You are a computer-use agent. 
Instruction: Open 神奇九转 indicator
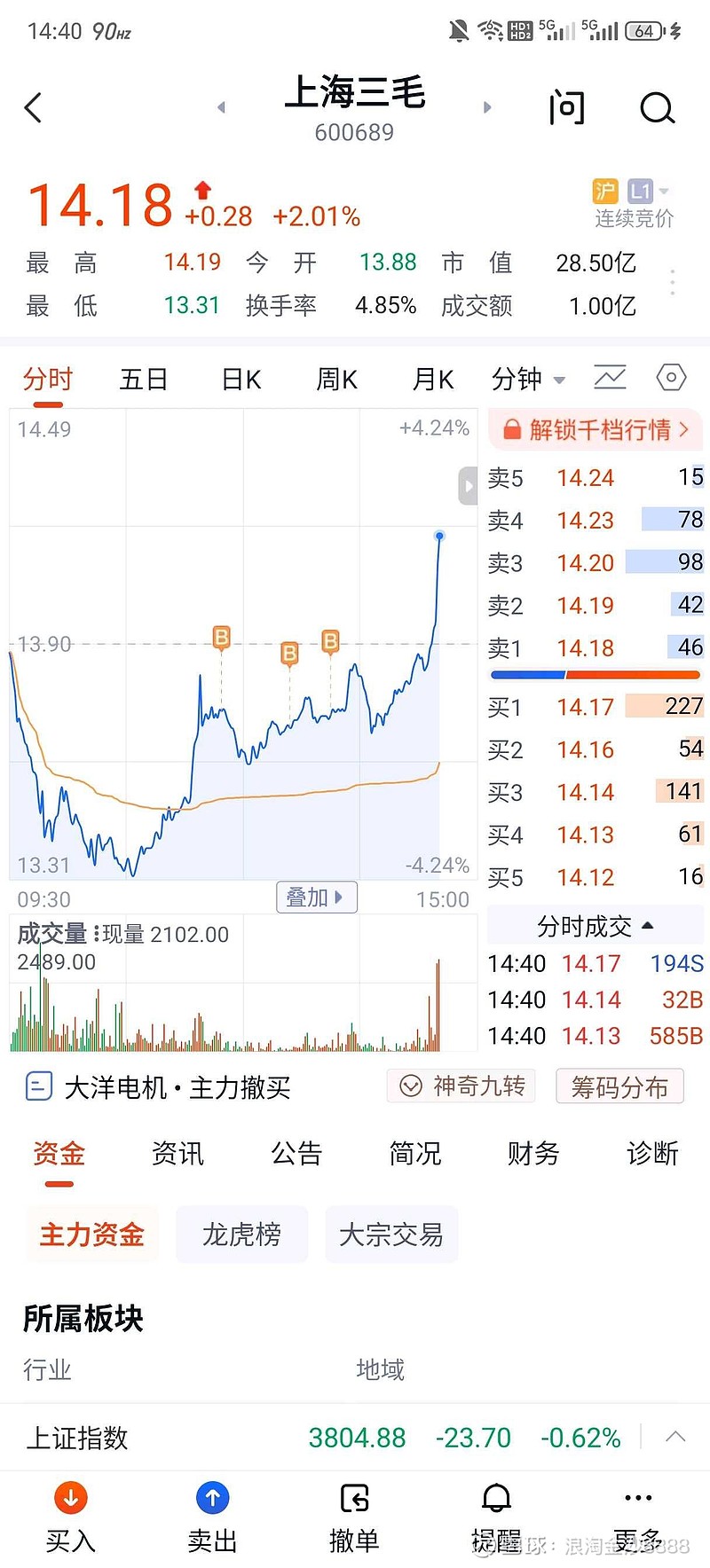click(461, 1086)
